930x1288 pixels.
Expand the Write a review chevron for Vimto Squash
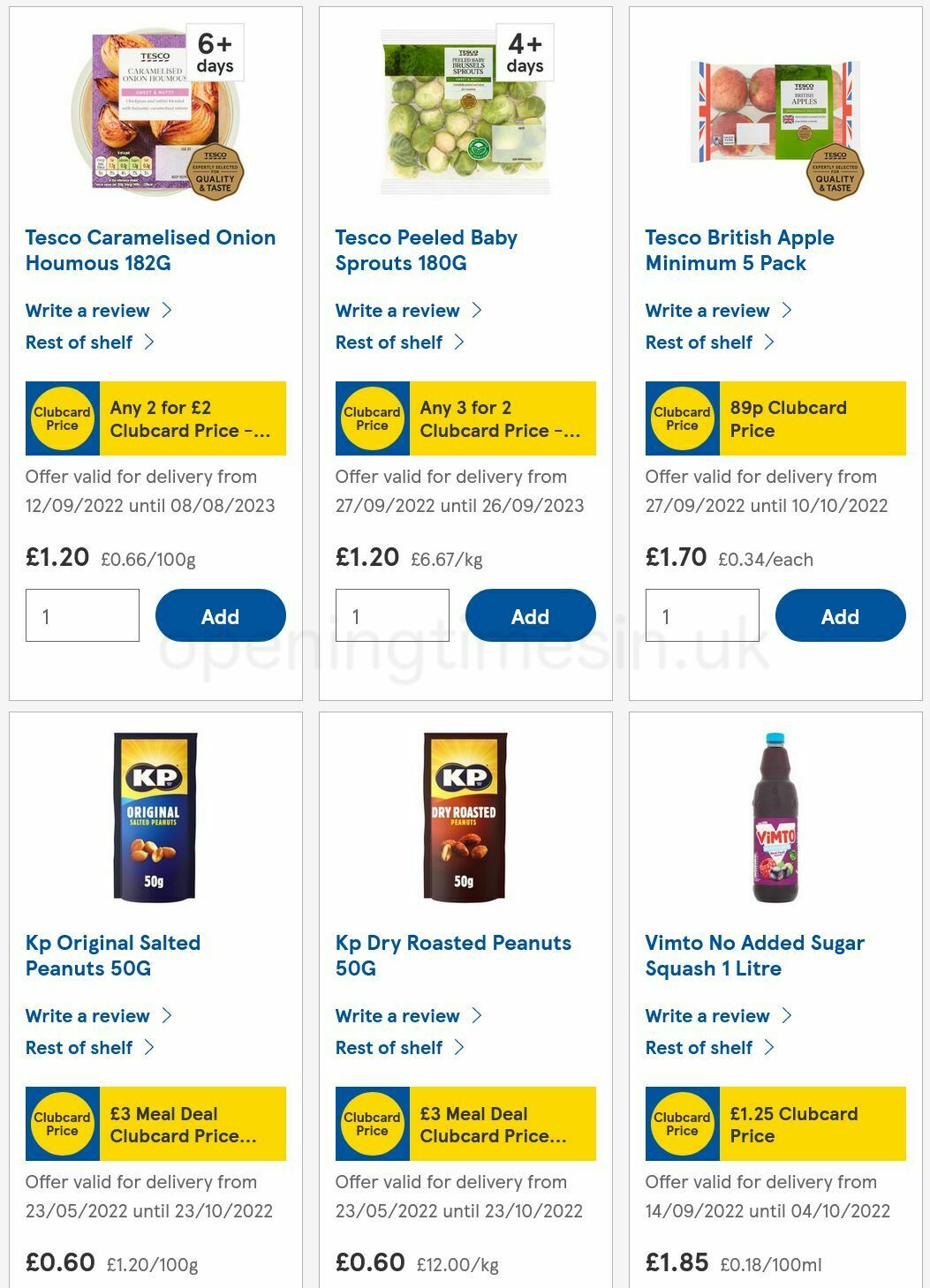click(x=787, y=1015)
